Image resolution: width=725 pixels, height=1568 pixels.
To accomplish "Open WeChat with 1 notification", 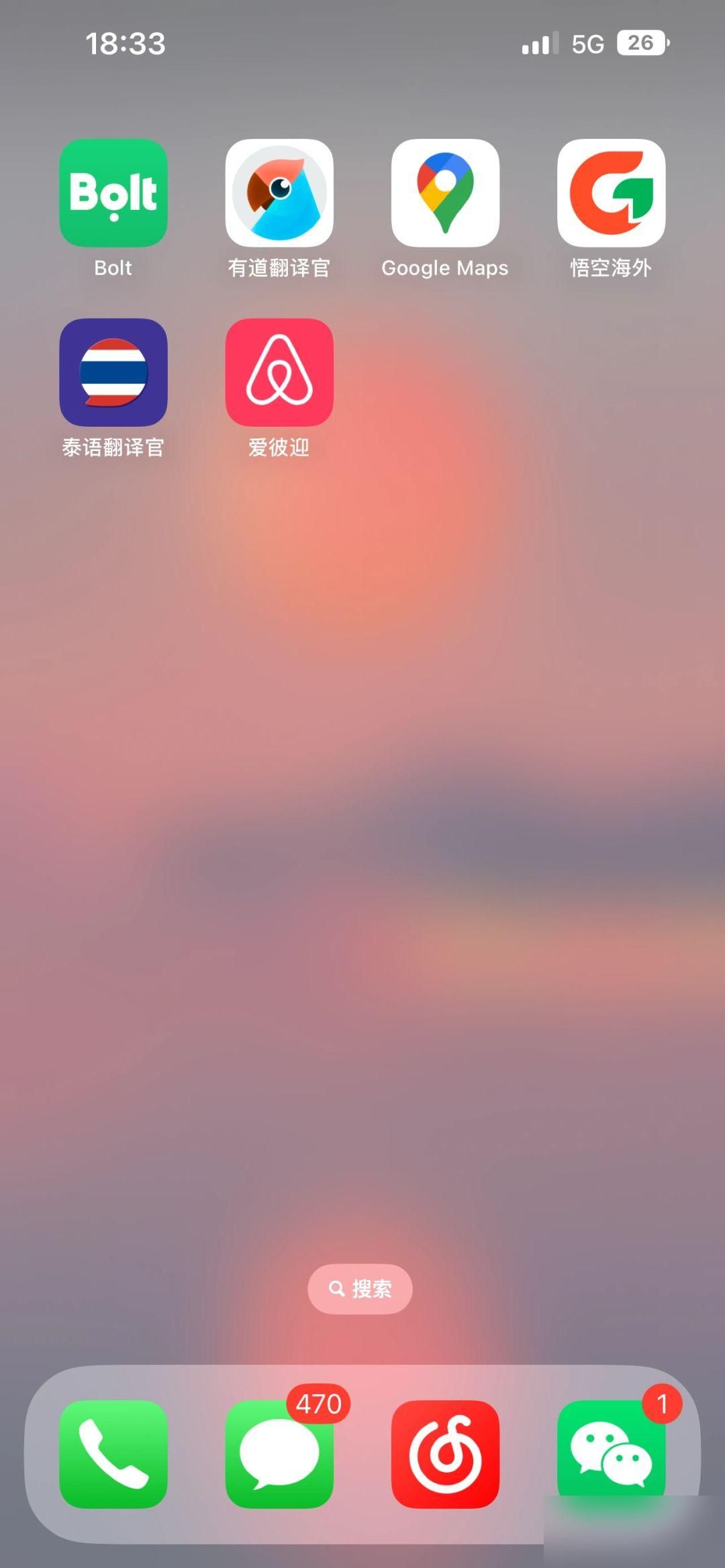I will coord(611,1454).
